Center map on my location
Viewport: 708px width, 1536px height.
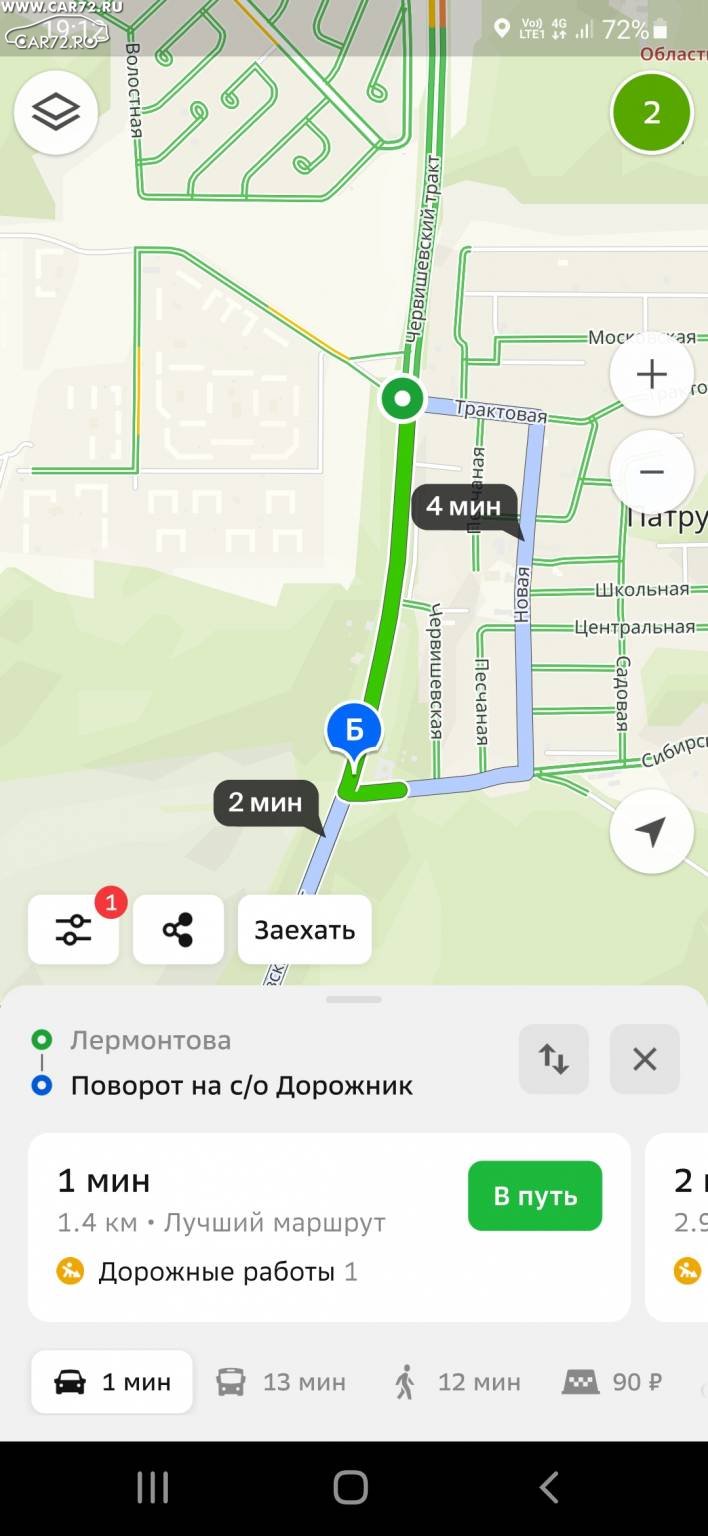coord(651,831)
